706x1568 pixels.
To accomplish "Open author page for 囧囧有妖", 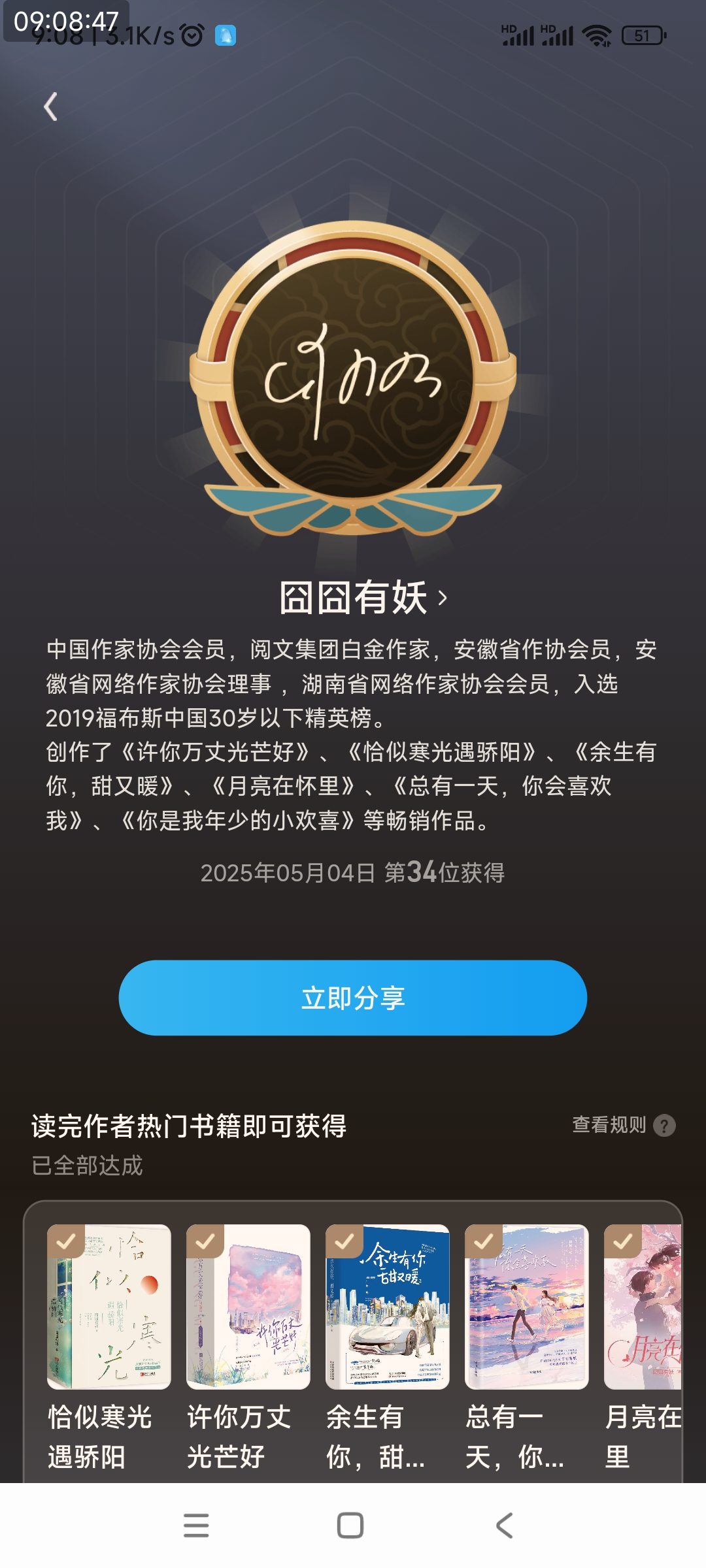I will (x=363, y=597).
